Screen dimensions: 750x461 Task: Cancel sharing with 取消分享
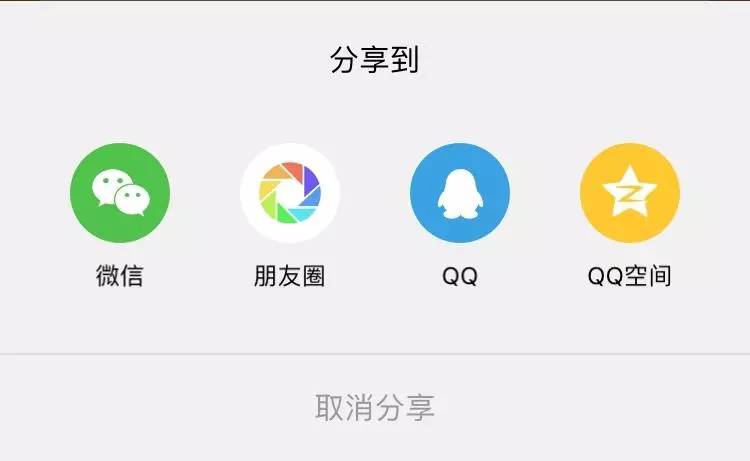(375, 408)
